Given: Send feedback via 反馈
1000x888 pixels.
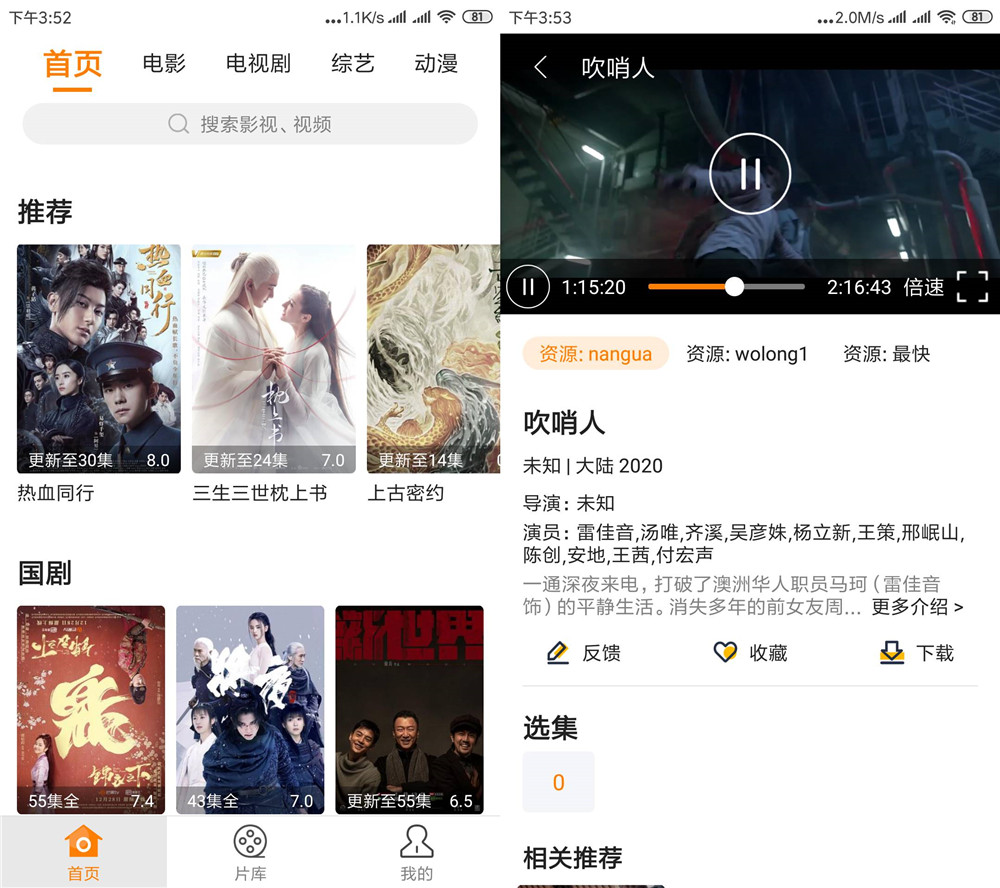Looking at the screenshot, I should 584,653.
